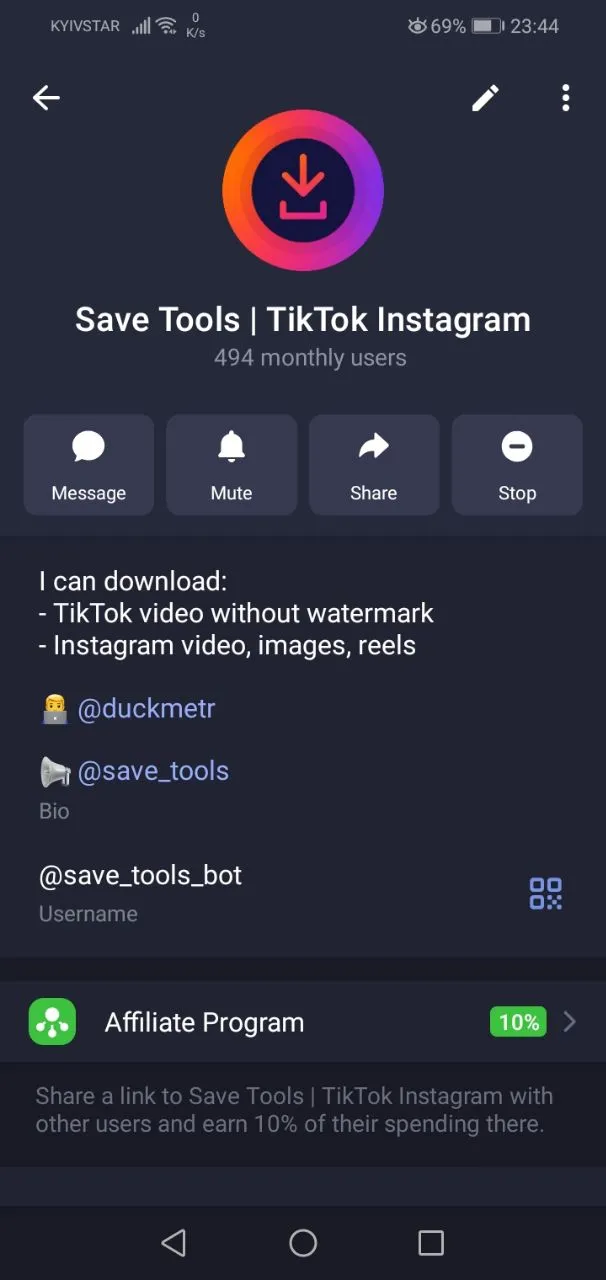Share the Save Tools bot
The width and height of the screenshot is (606, 1280).
(x=374, y=465)
